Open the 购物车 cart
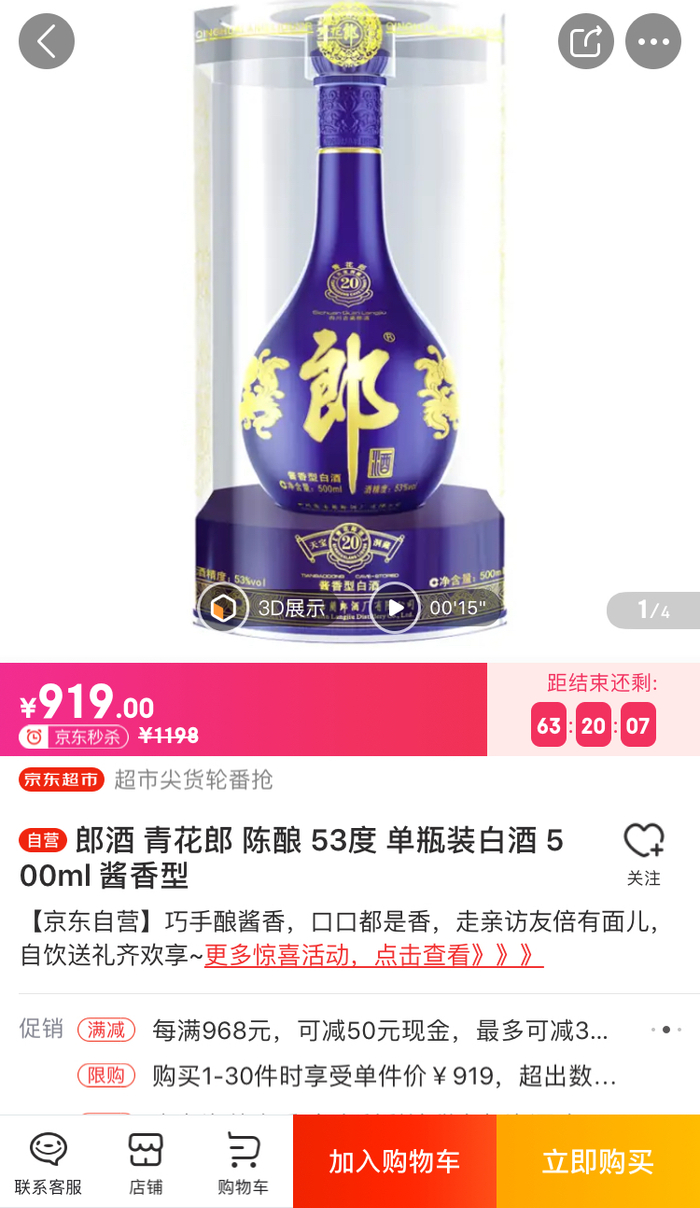The width and height of the screenshot is (700, 1208). [x=243, y=1163]
